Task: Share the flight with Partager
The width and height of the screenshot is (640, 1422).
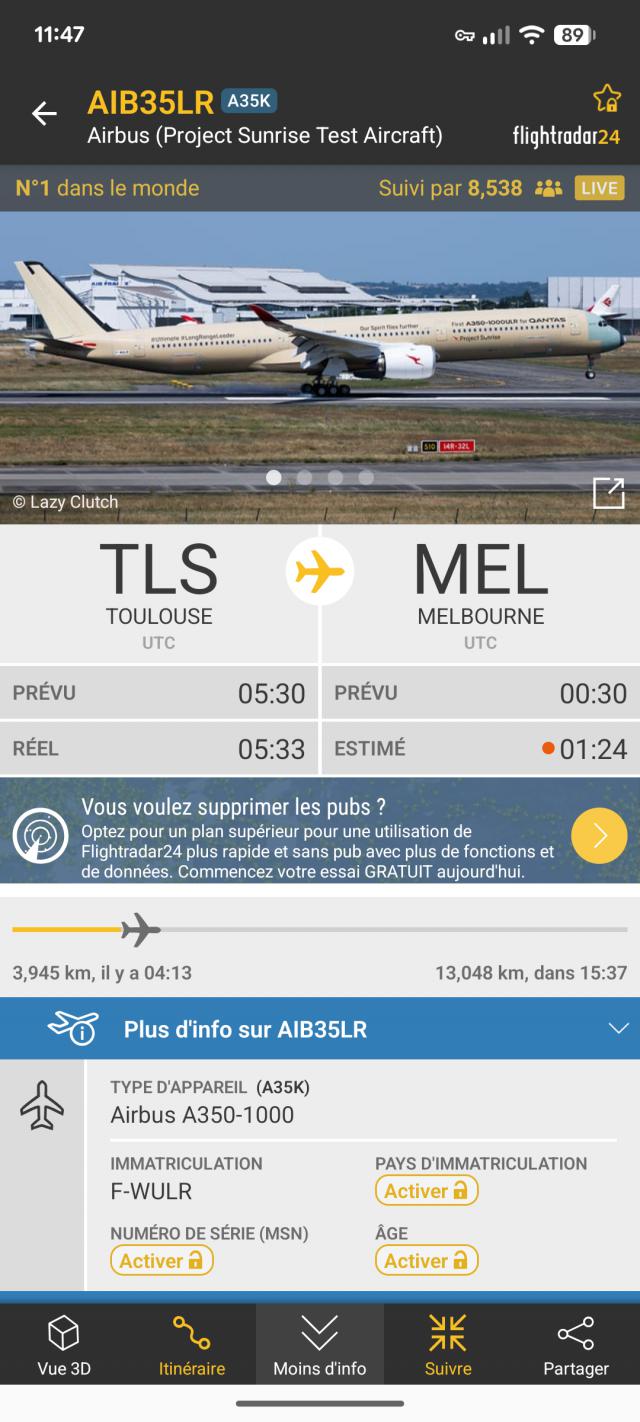Action: point(576,1346)
